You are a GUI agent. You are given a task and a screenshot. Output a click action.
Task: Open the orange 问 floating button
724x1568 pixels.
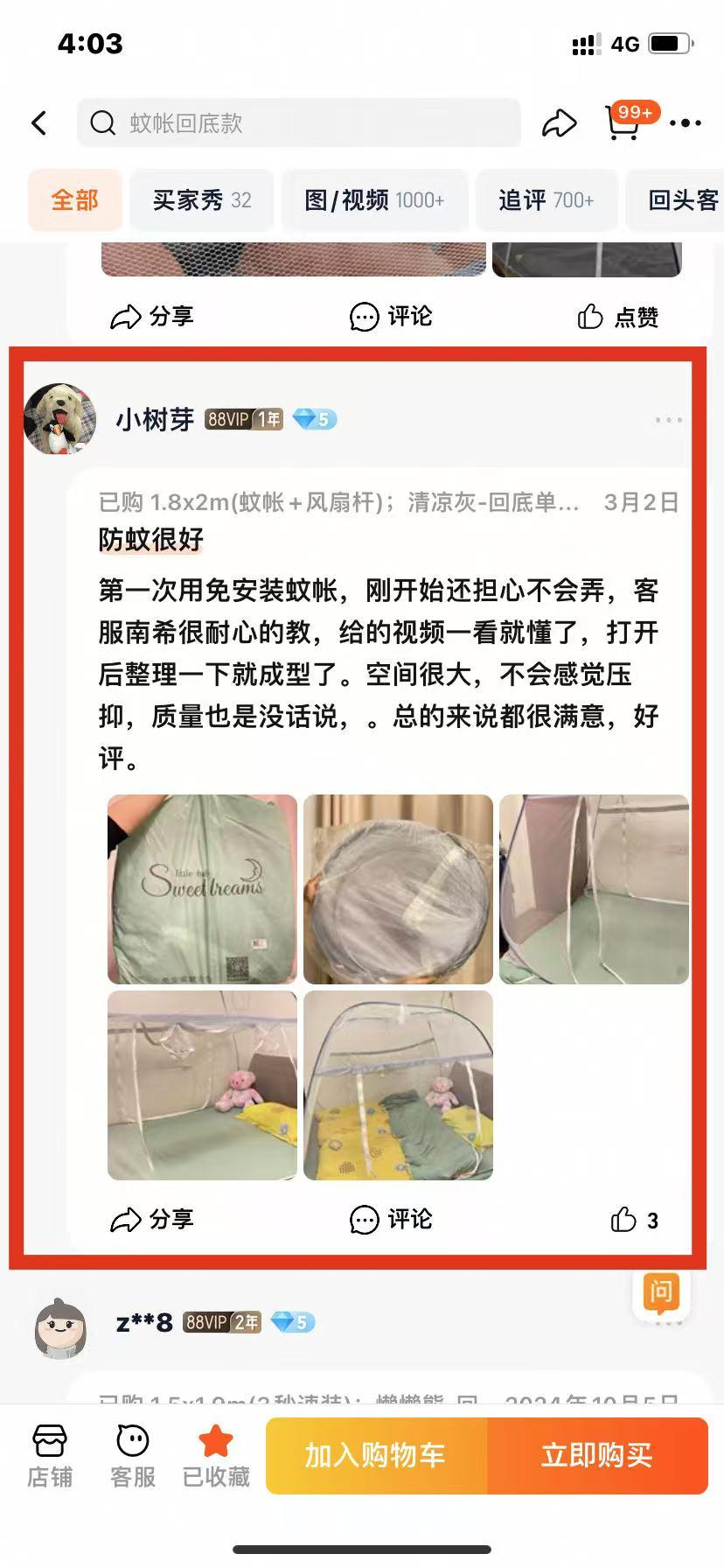(661, 1292)
